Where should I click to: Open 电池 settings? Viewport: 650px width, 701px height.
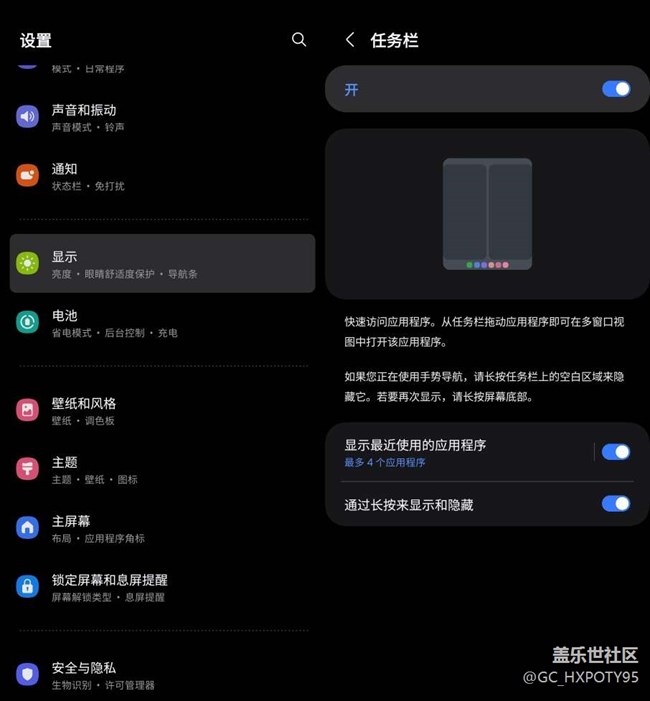tap(160, 323)
